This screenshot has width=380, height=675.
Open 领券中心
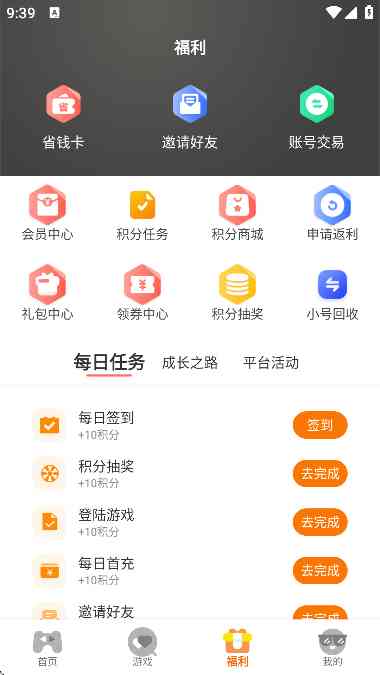pos(142,293)
